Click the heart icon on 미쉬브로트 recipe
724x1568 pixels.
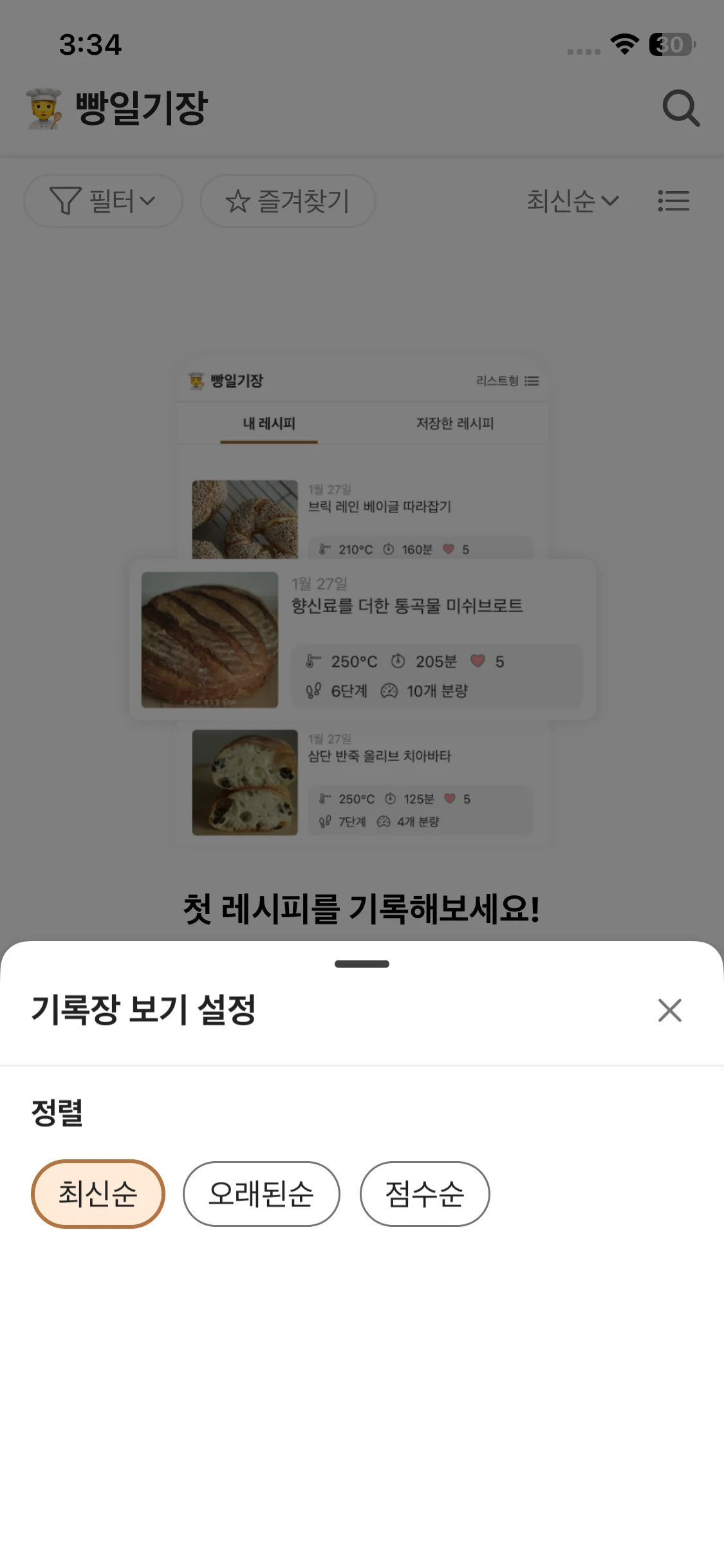click(477, 660)
